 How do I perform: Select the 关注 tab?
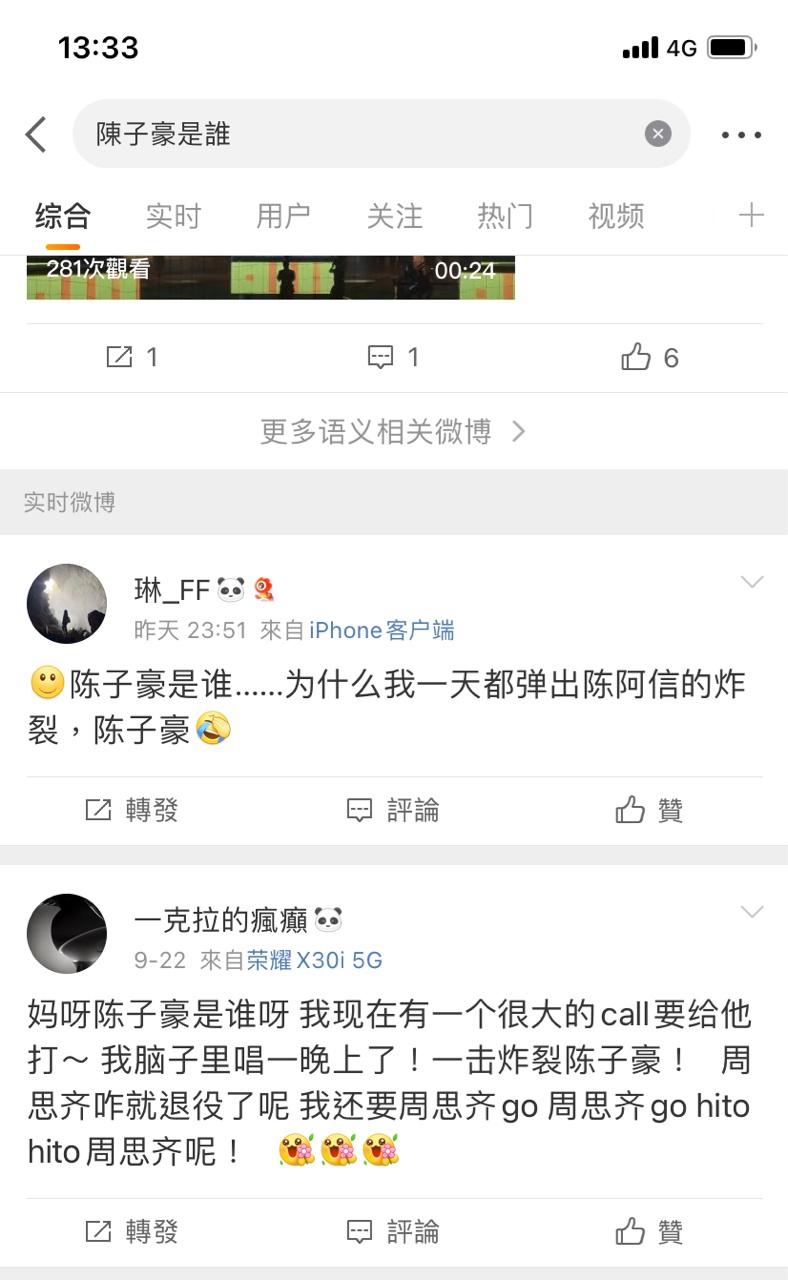394,216
